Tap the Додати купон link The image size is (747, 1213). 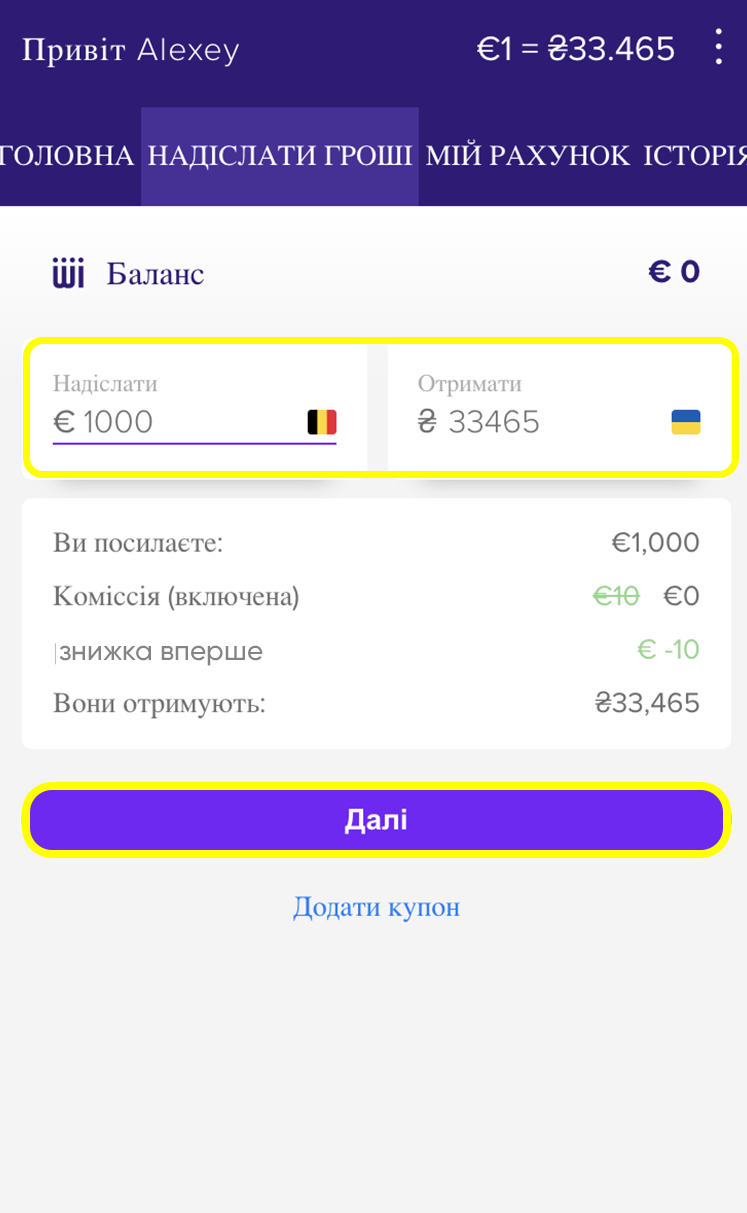click(x=376, y=907)
